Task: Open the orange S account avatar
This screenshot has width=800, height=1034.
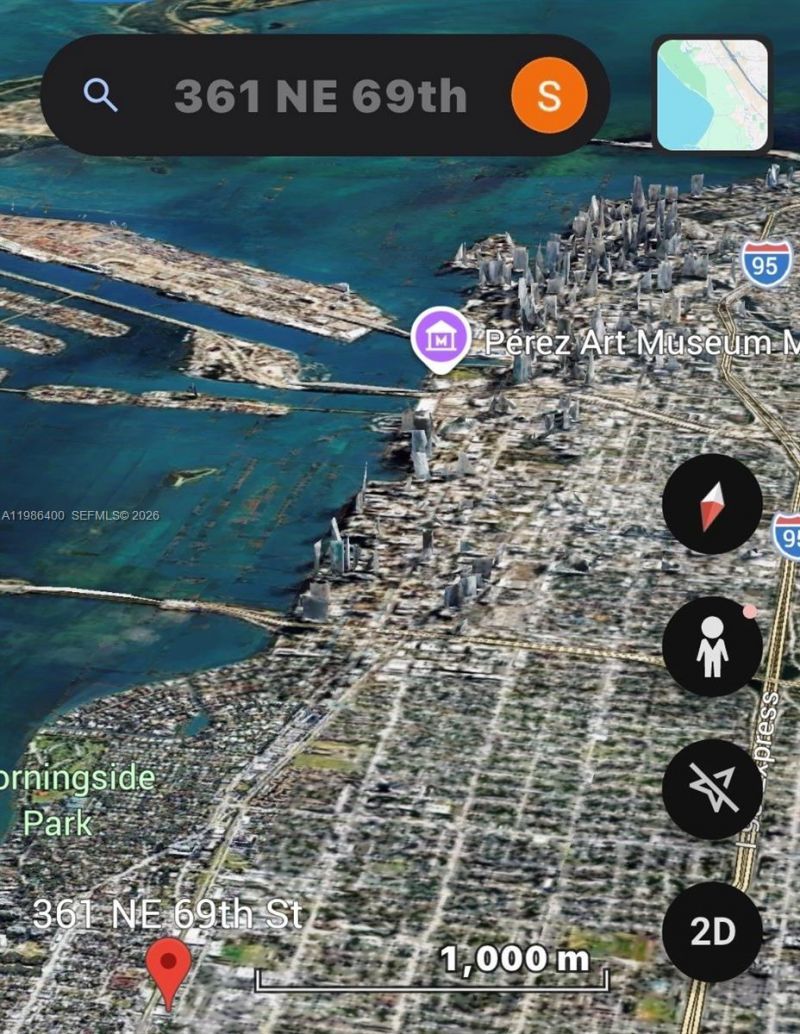Action: (x=548, y=96)
